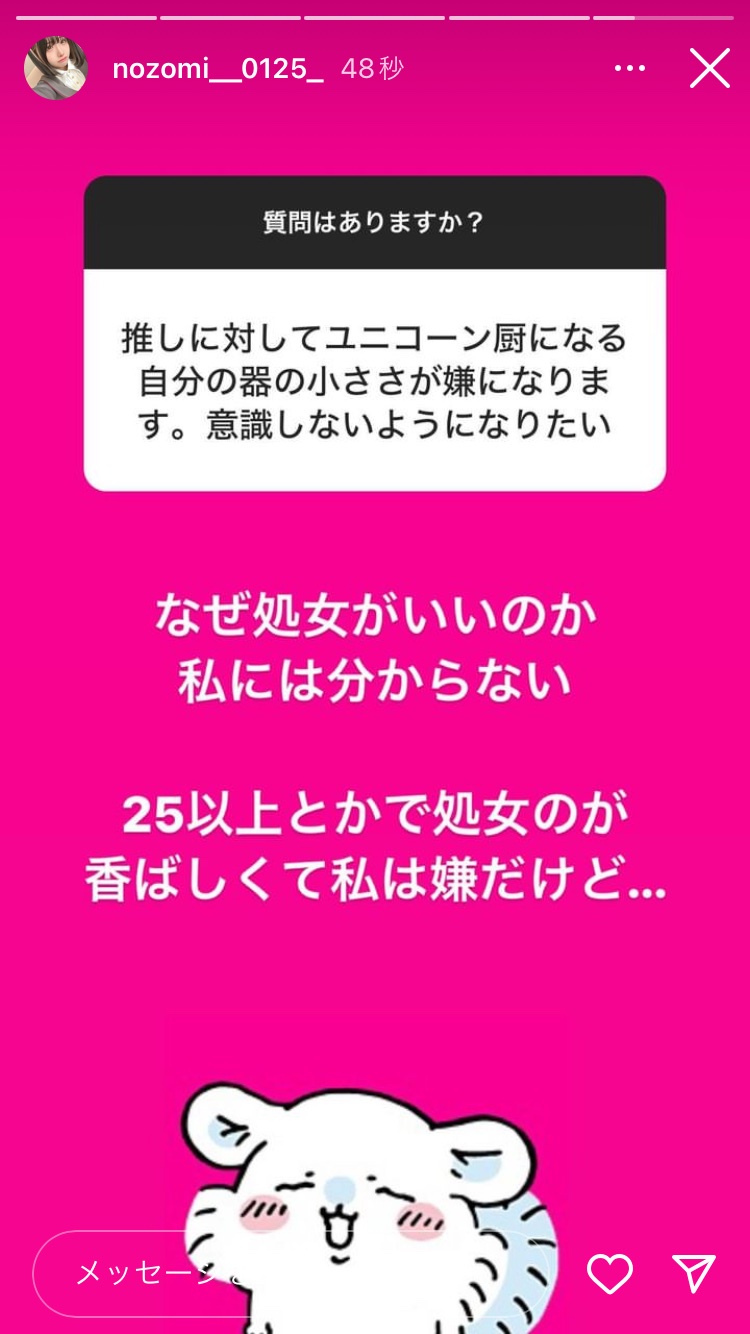Like this story with the heart
This screenshot has width=750, height=1334.
click(x=610, y=1273)
